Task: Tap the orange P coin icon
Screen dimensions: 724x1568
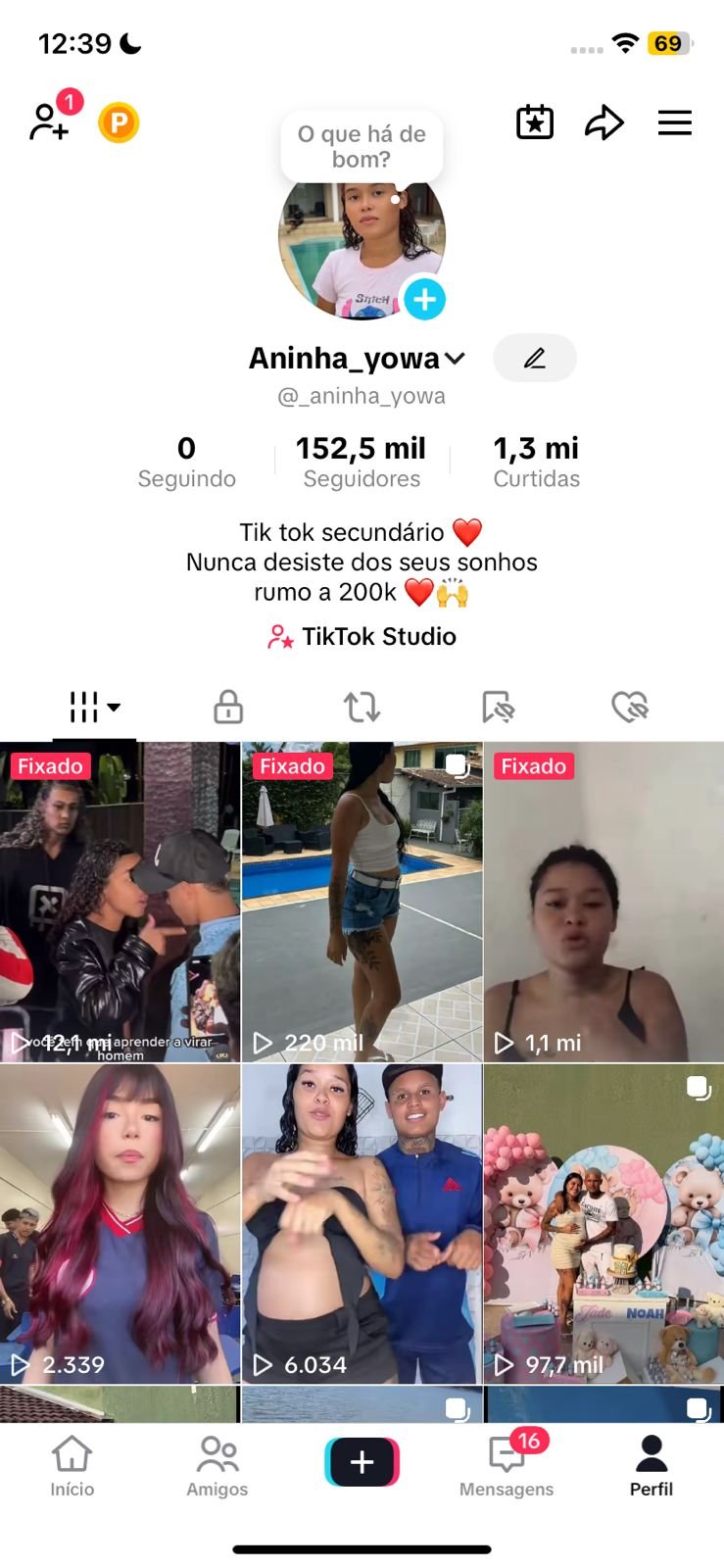Action: pos(119,123)
